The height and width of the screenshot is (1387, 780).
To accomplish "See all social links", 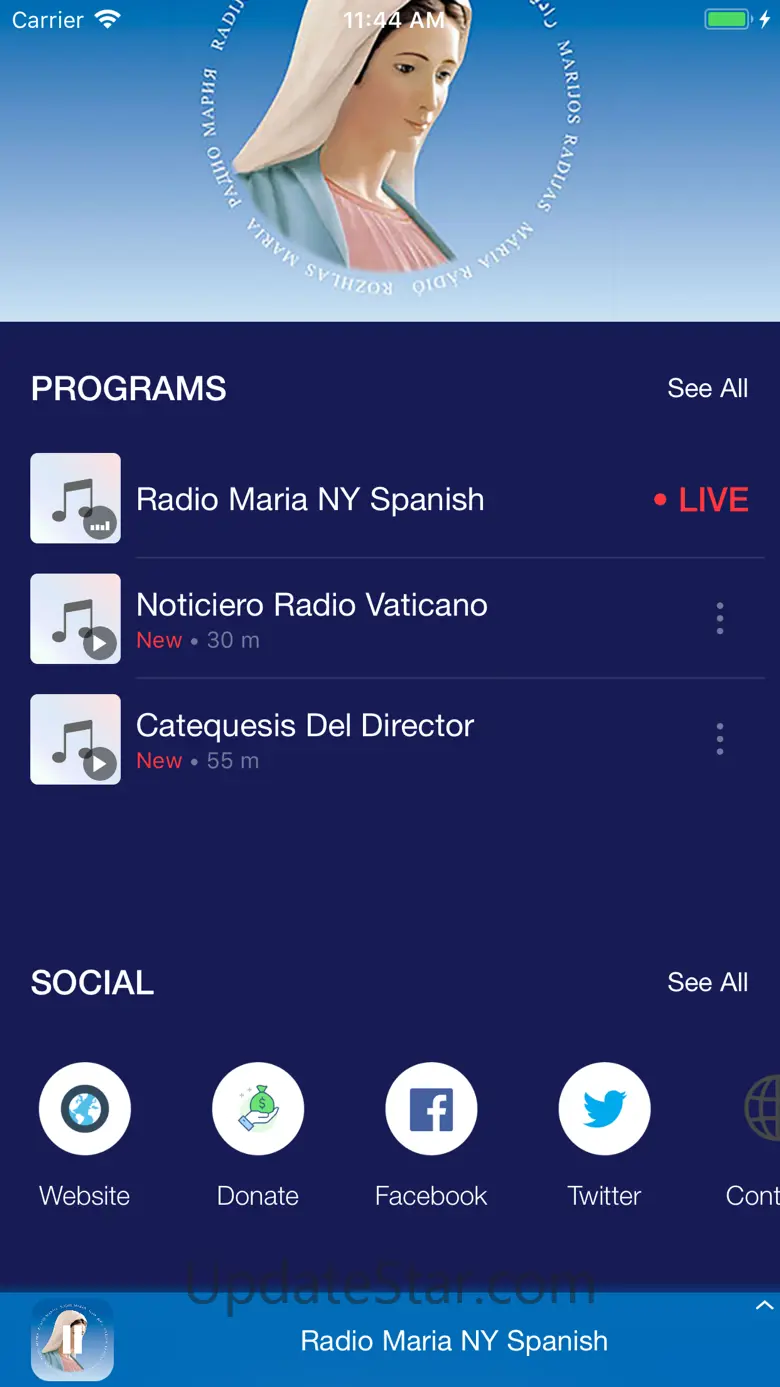I will coord(707,982).
